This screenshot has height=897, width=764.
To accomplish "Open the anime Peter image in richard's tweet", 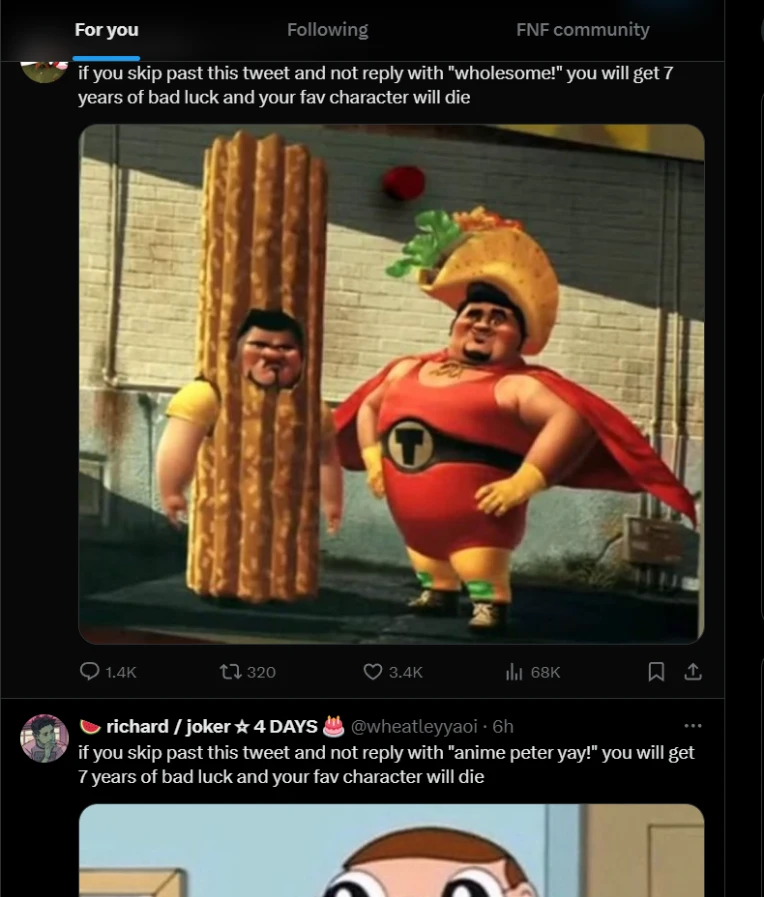I will click(x=391, y=850).
